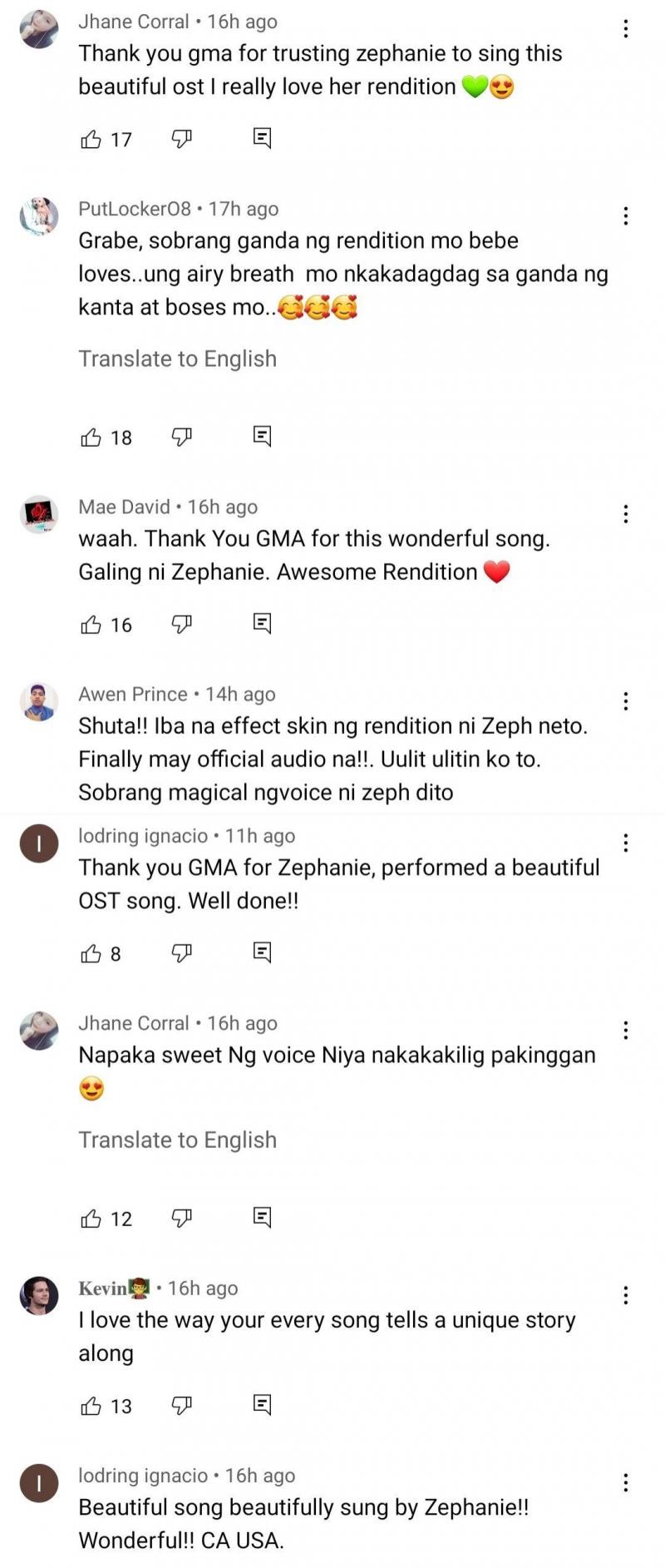
Task: Reply to PutLockerO8's comment
Action: [262, 436]
